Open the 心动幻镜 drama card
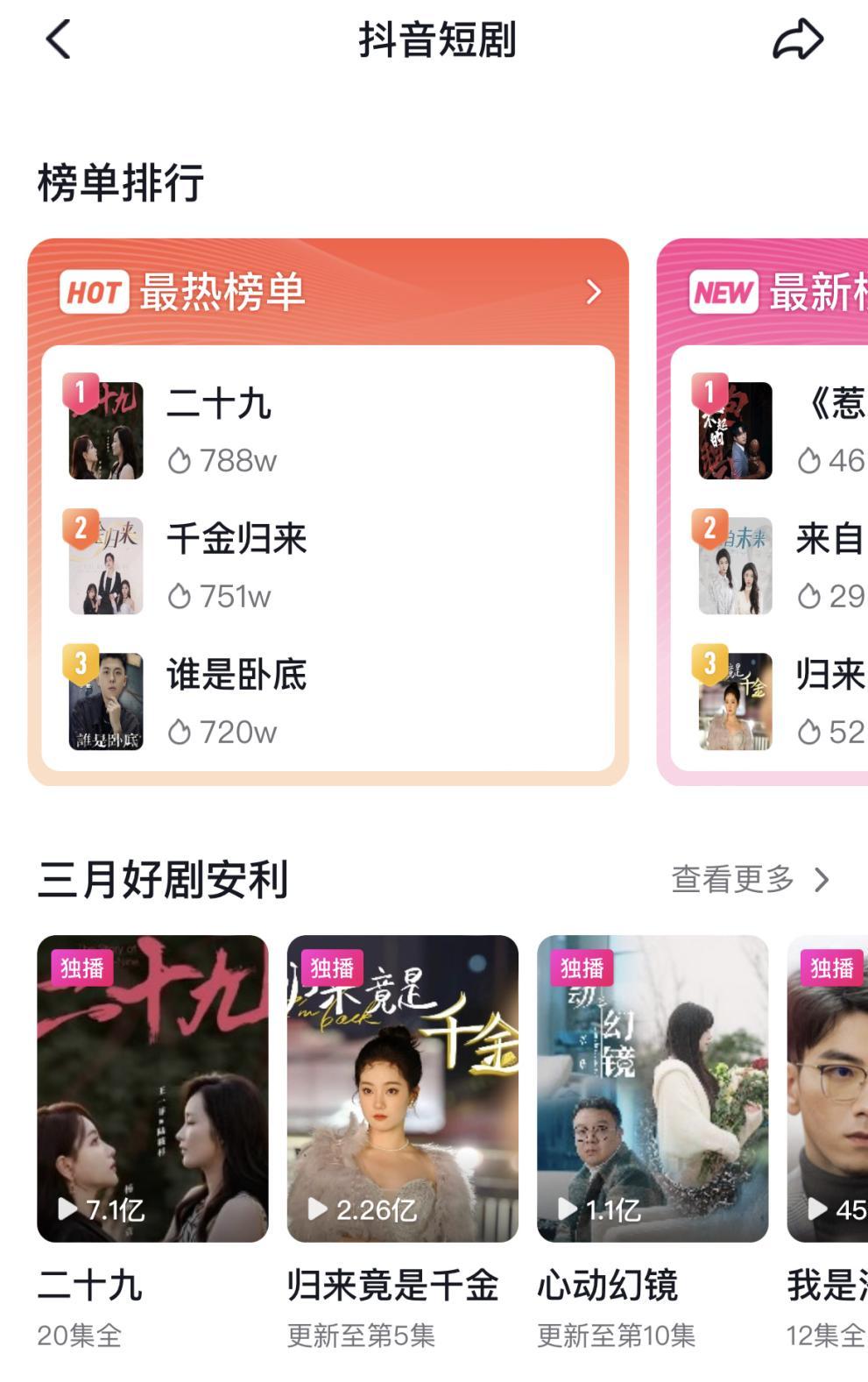The image size is (868, 1382). tap(652, 1088)
